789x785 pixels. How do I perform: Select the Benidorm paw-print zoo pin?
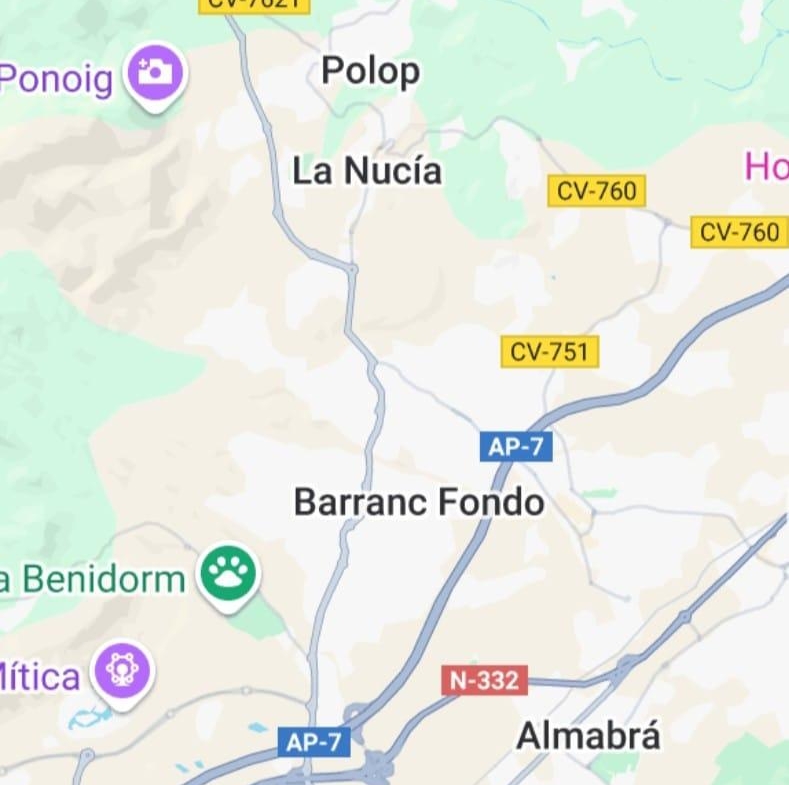click(229, 574)
